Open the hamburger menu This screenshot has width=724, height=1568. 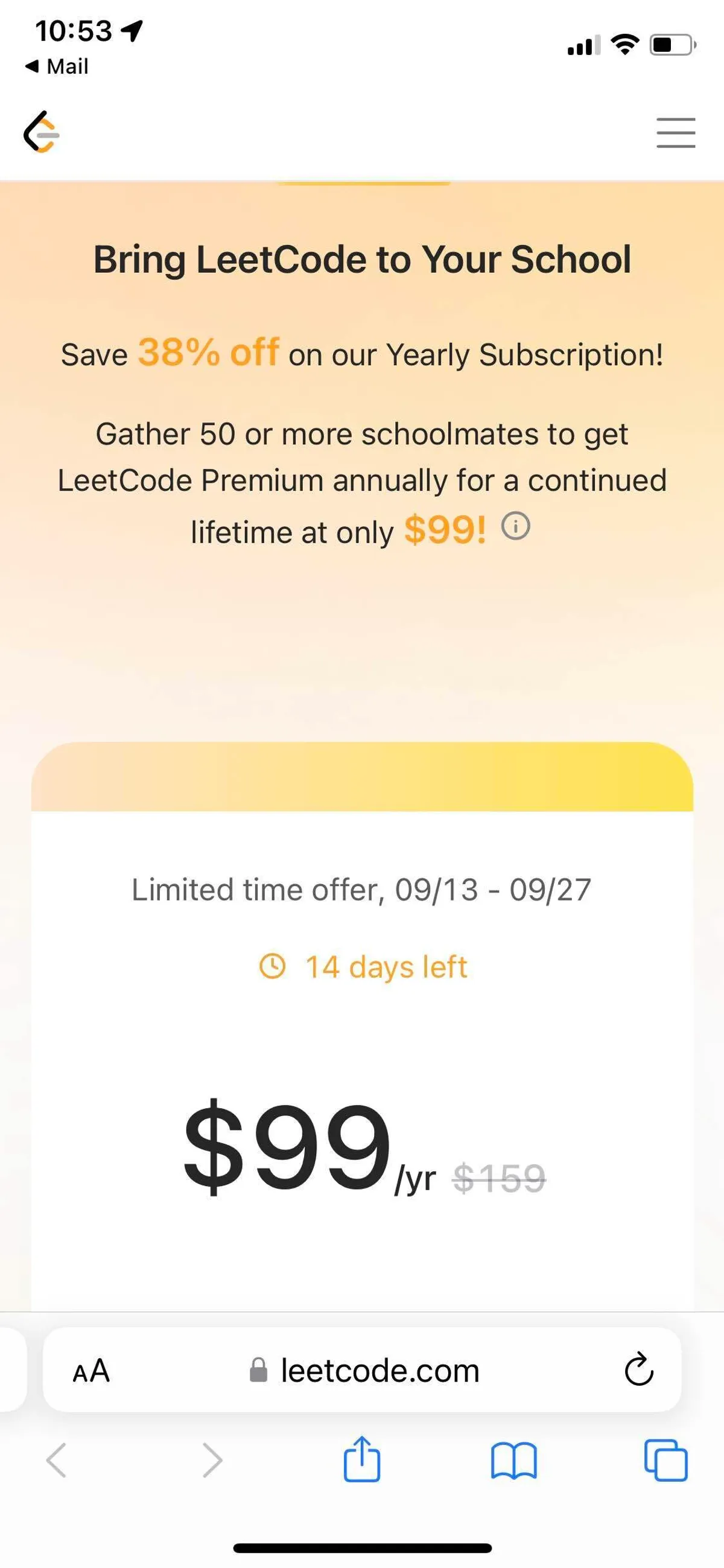[675, 133]
